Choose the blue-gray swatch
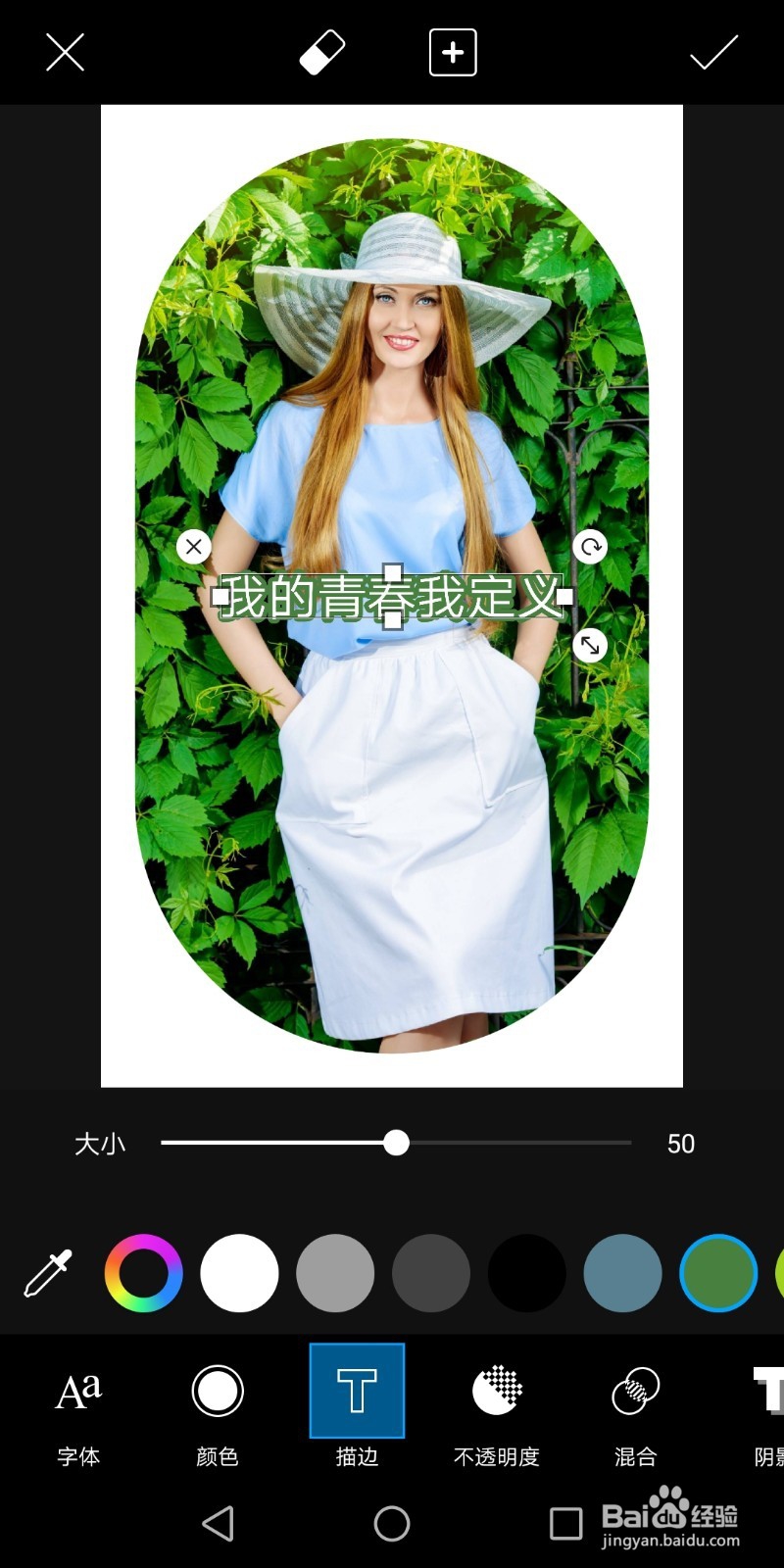This screenshot has height=1568, width=784. (622, 1273)
